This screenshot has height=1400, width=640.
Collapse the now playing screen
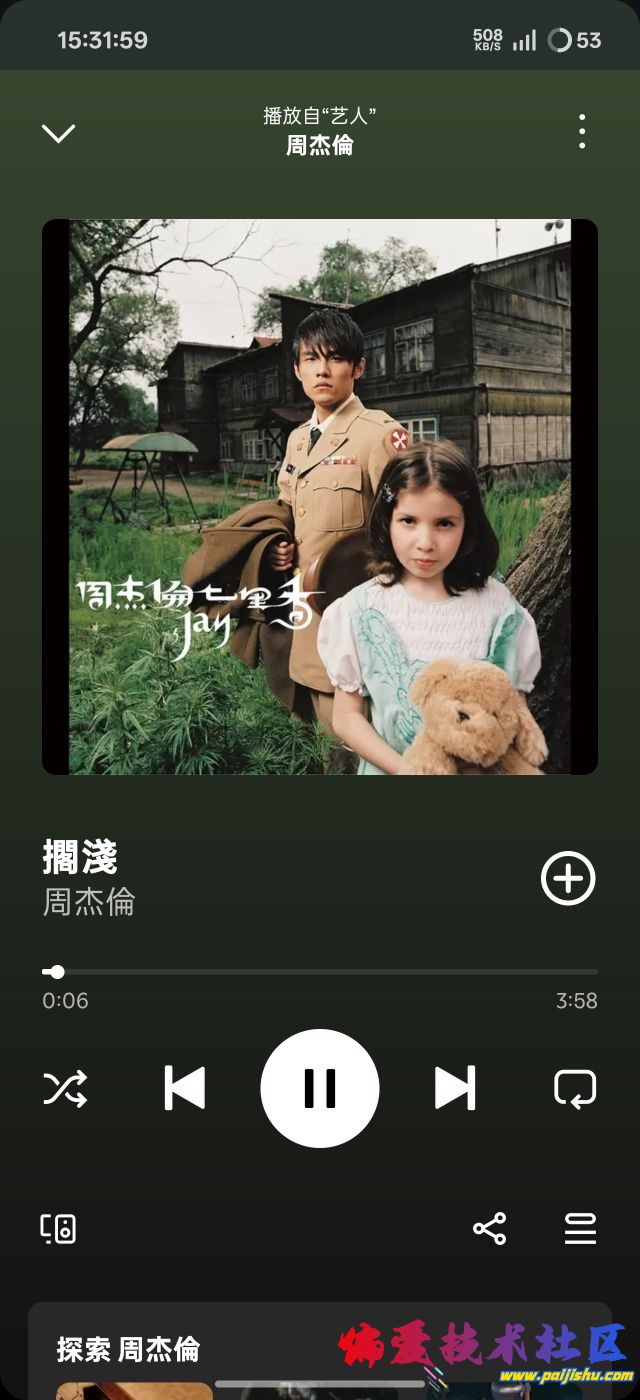tap(58, 132)
